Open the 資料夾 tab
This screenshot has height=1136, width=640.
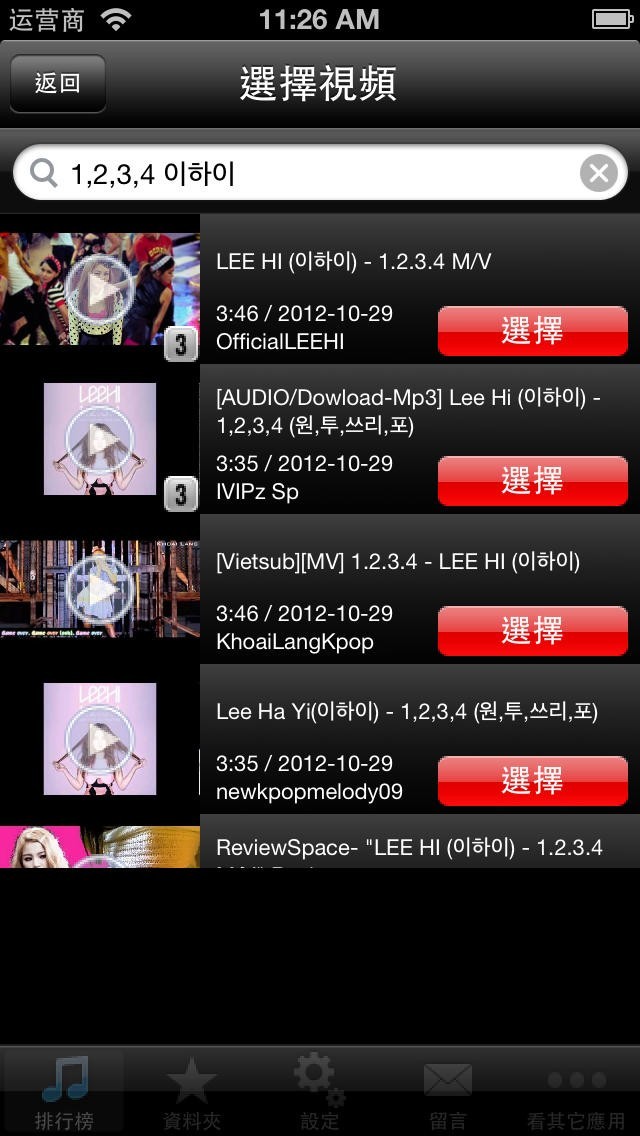192,1092
